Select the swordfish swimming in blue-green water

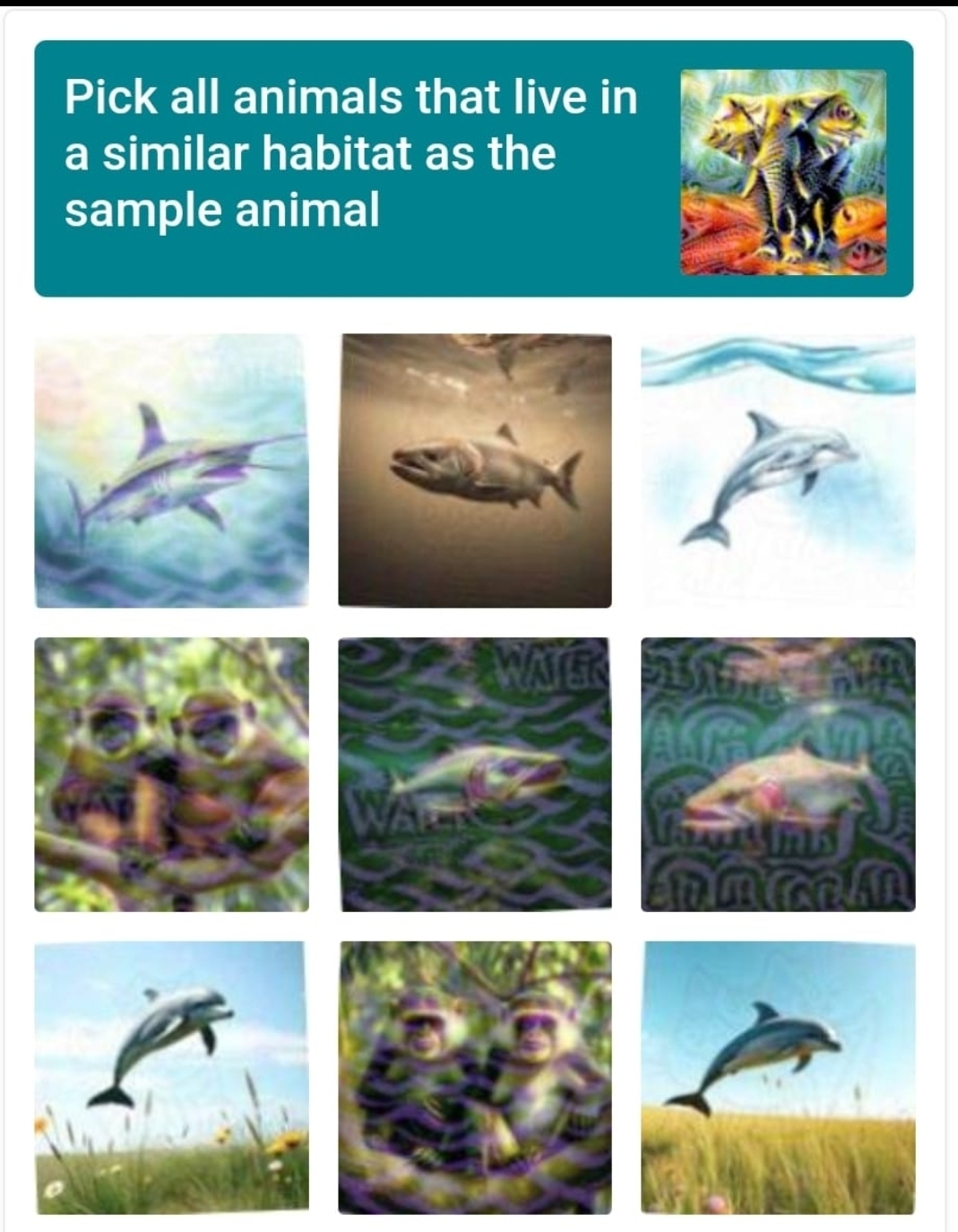click(171, 470)
